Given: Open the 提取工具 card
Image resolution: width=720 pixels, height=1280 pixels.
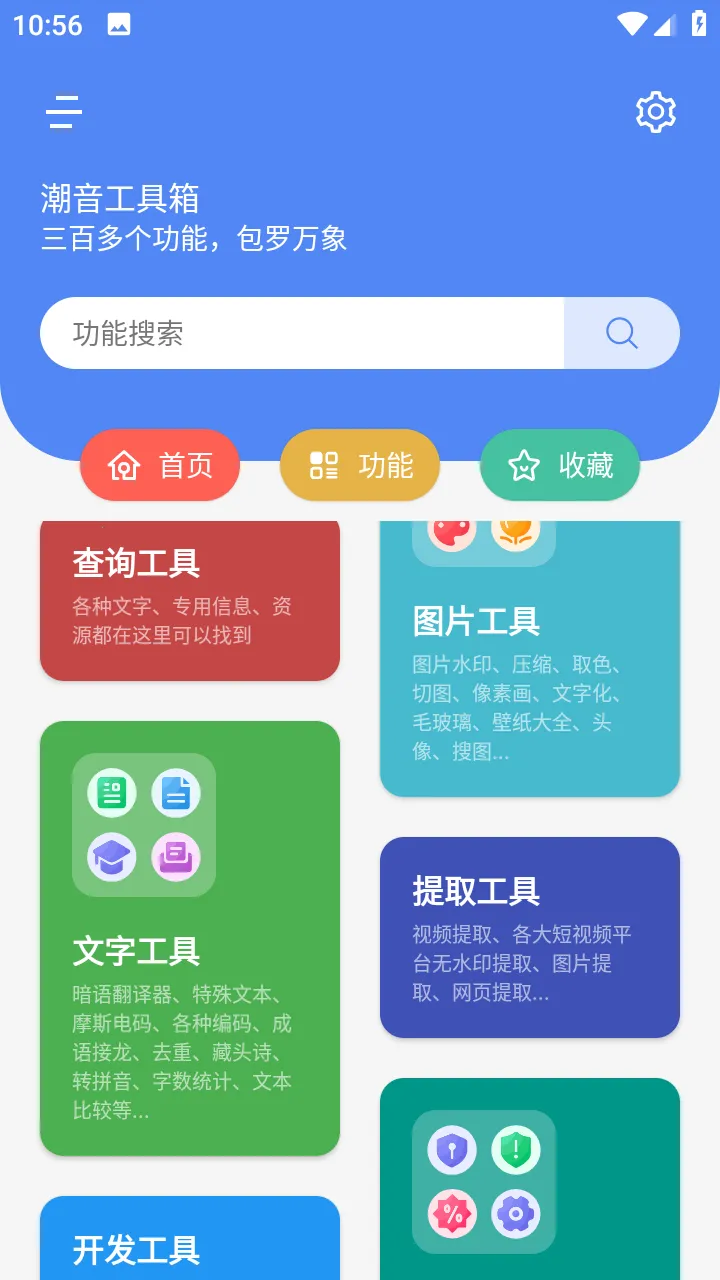Looking at the screenshot, I should 530,937.
